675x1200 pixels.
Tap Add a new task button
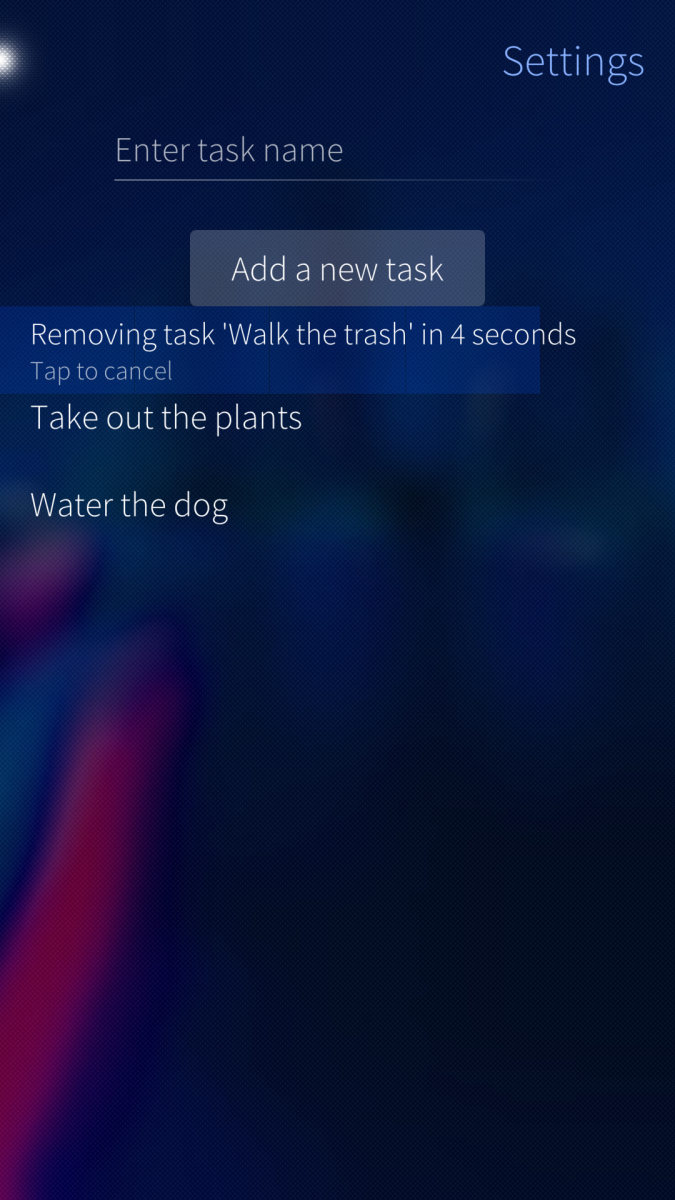point(337,269)
